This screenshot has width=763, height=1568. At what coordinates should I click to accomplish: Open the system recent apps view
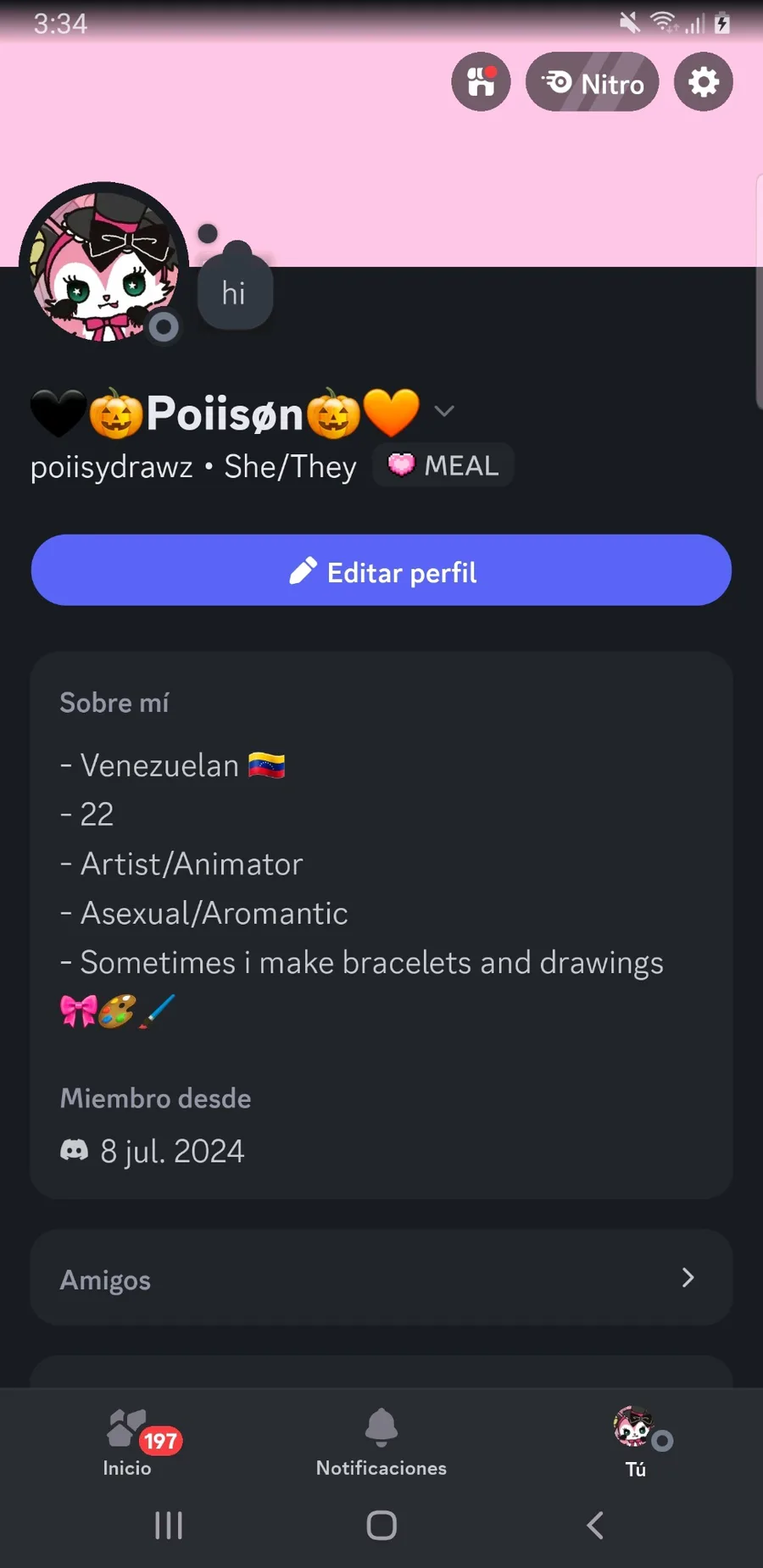pos(169,1526)
